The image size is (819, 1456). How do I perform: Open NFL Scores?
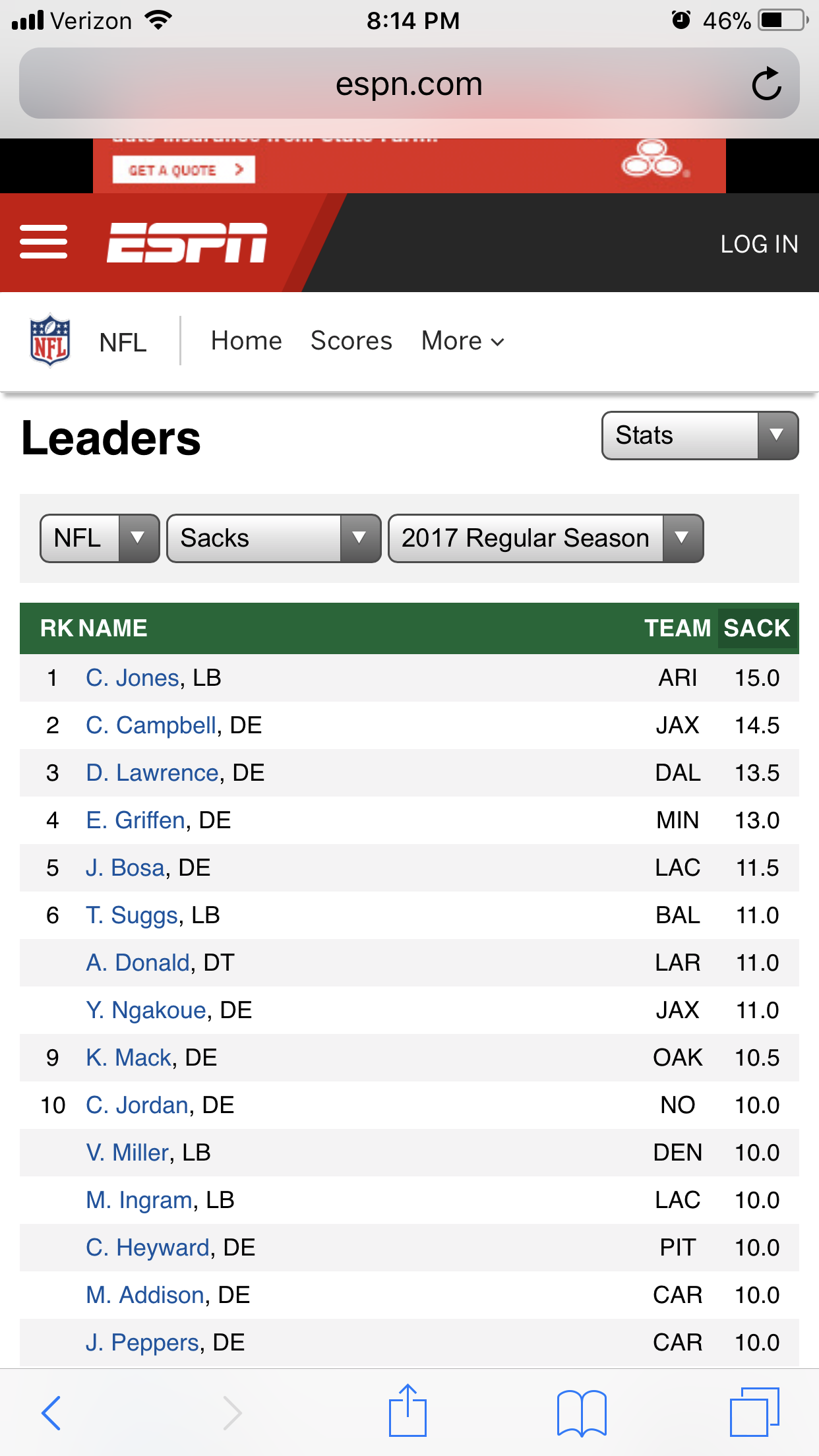tap(351, 341)
